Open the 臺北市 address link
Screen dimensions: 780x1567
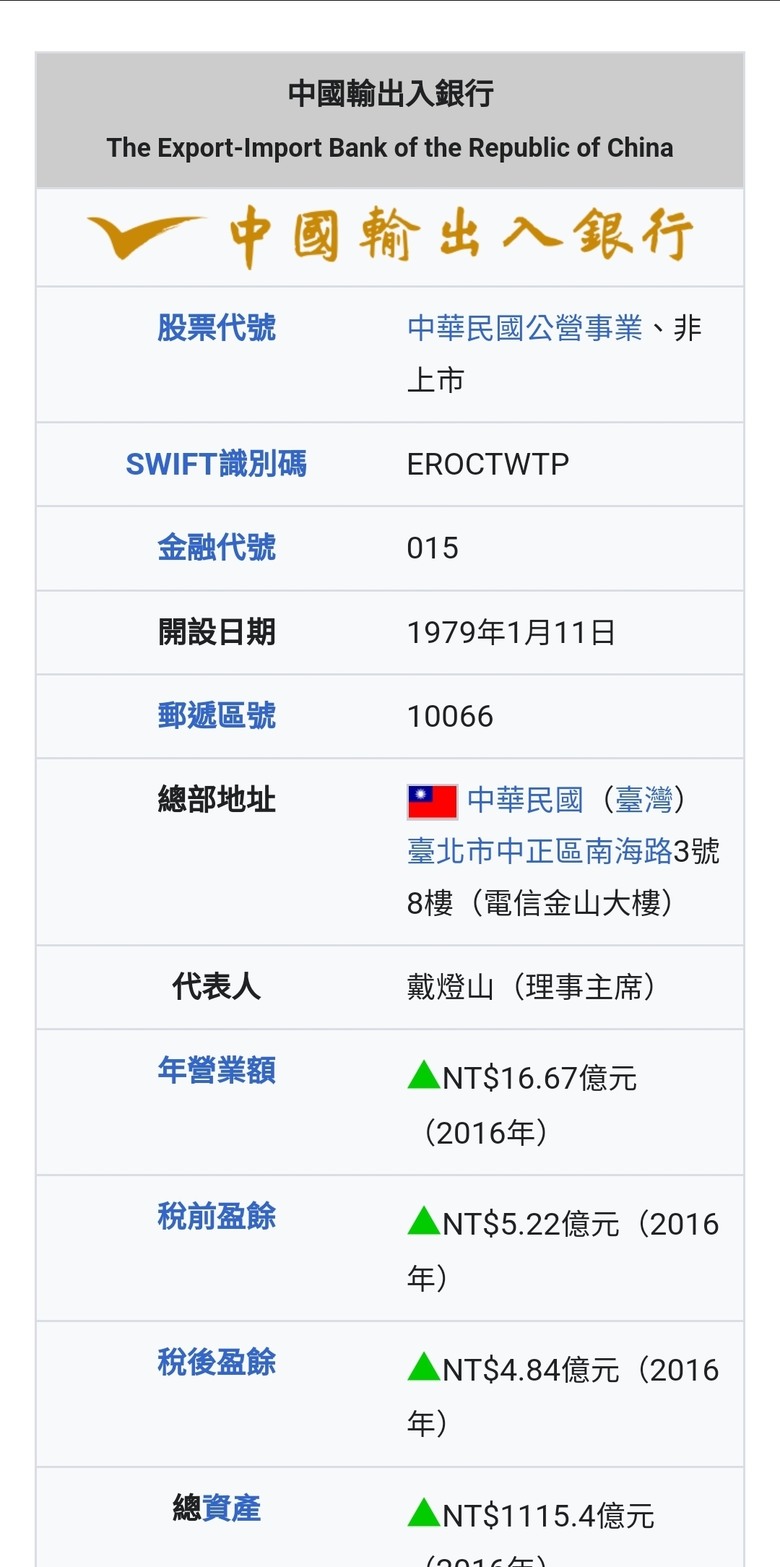click(x=451, y=852)
